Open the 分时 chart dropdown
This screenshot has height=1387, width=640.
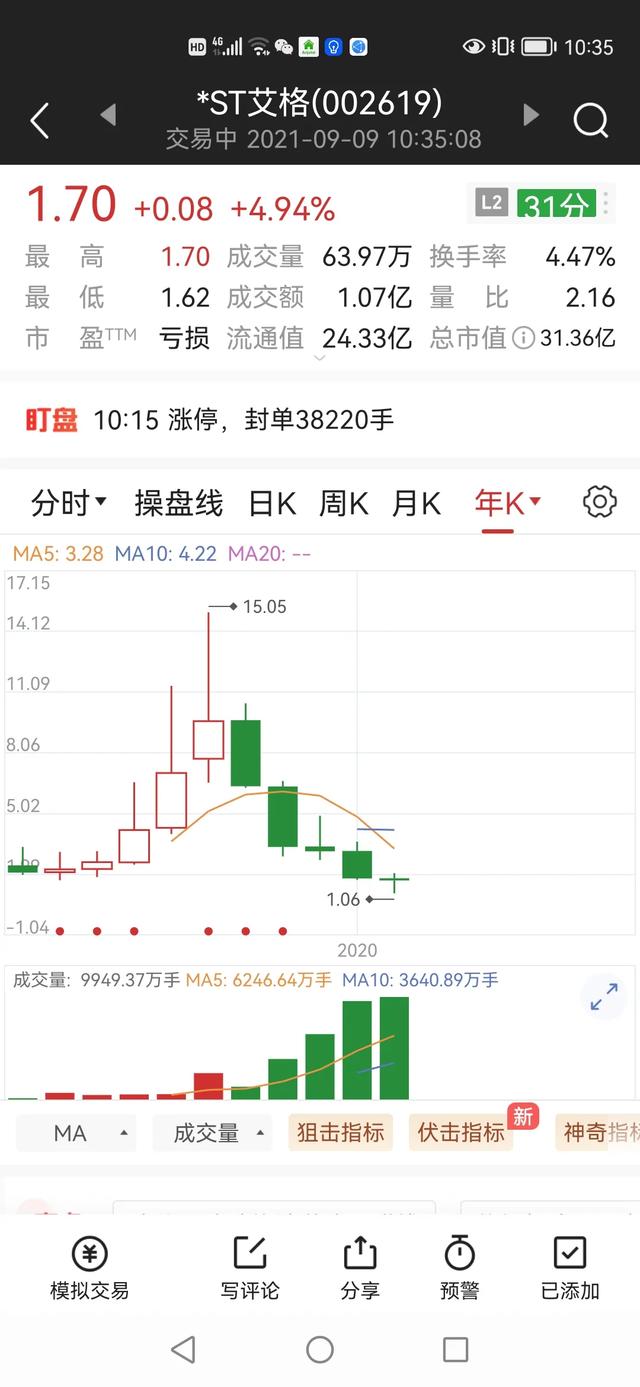coord(68,502)
